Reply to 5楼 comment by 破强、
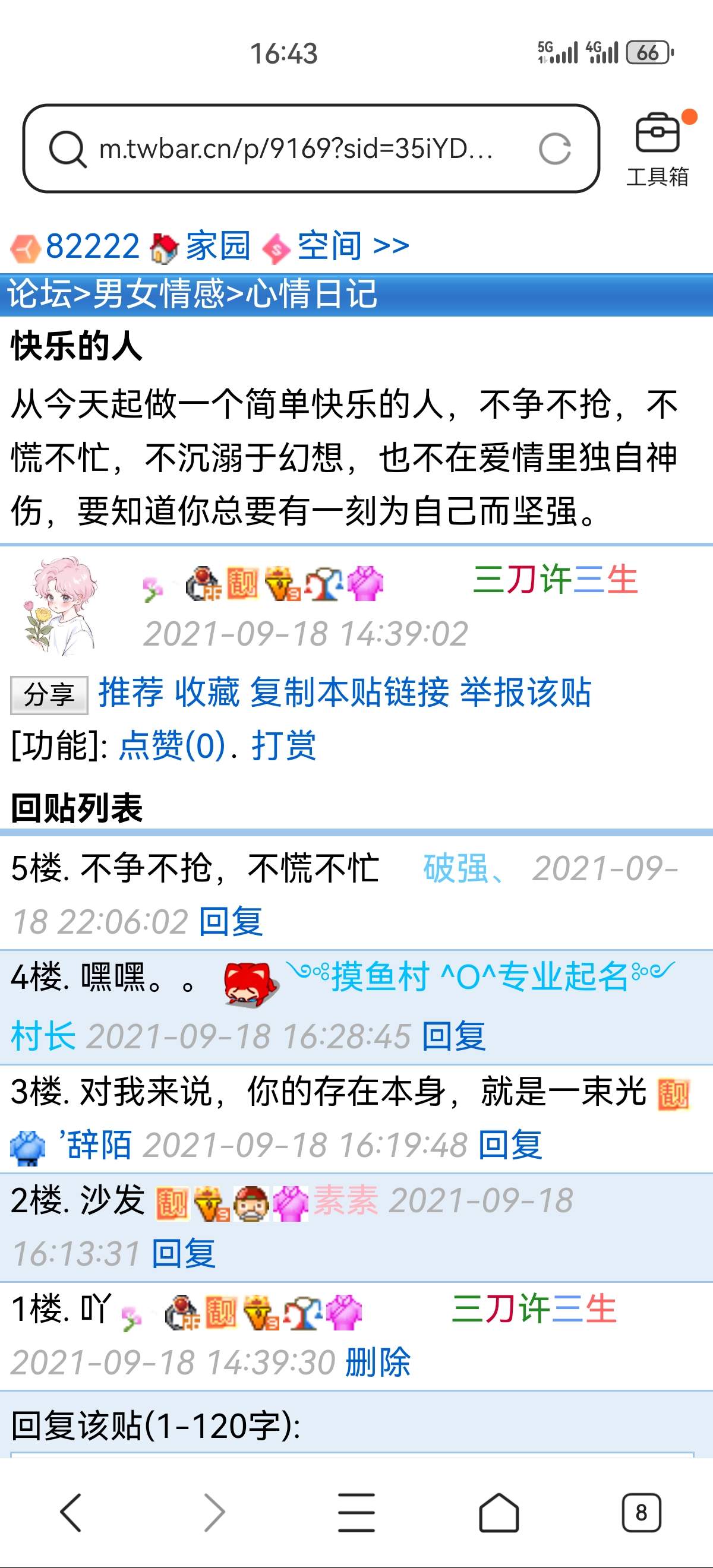 click(x=231, y=921)
